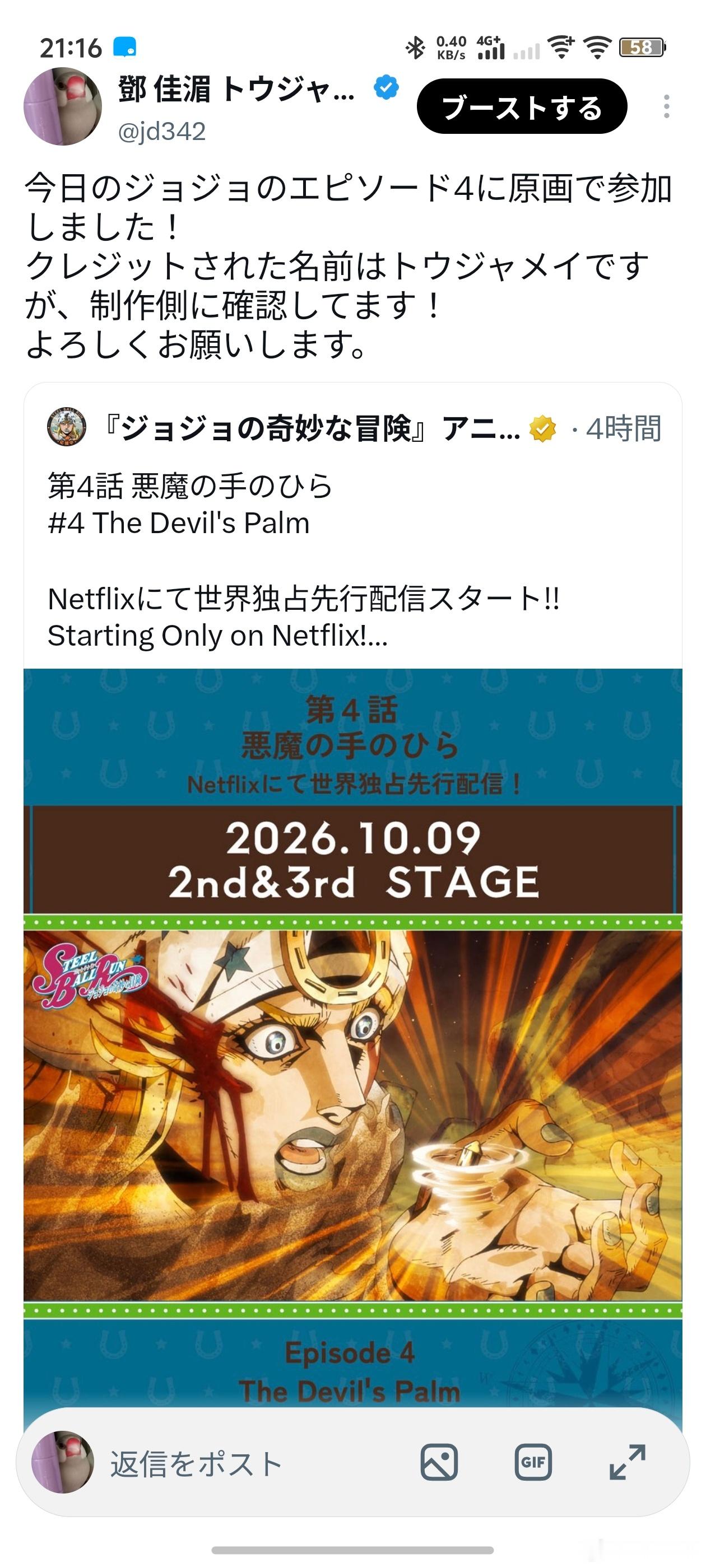Open the quoted ジョジョの奇妙な冒険 post
Viewport: 706px width, 1568px height.
tap(352, 524)
